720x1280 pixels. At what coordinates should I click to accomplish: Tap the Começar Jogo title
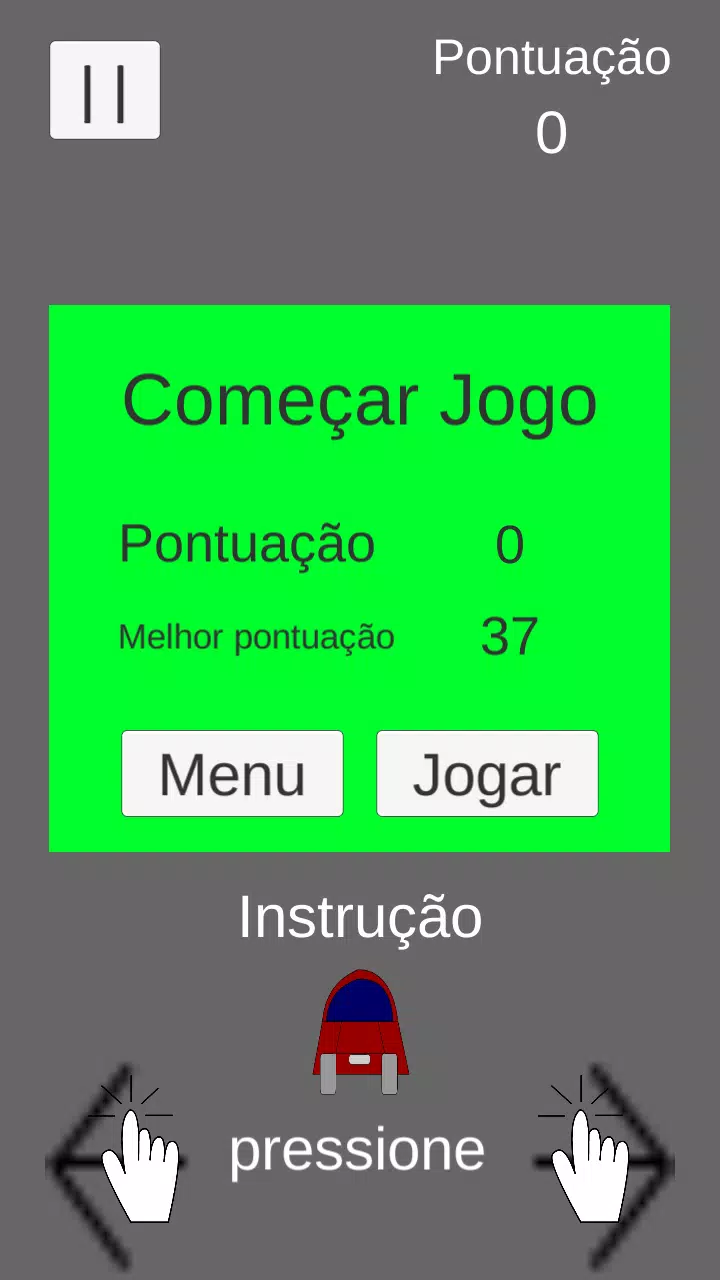pos(359,398)
